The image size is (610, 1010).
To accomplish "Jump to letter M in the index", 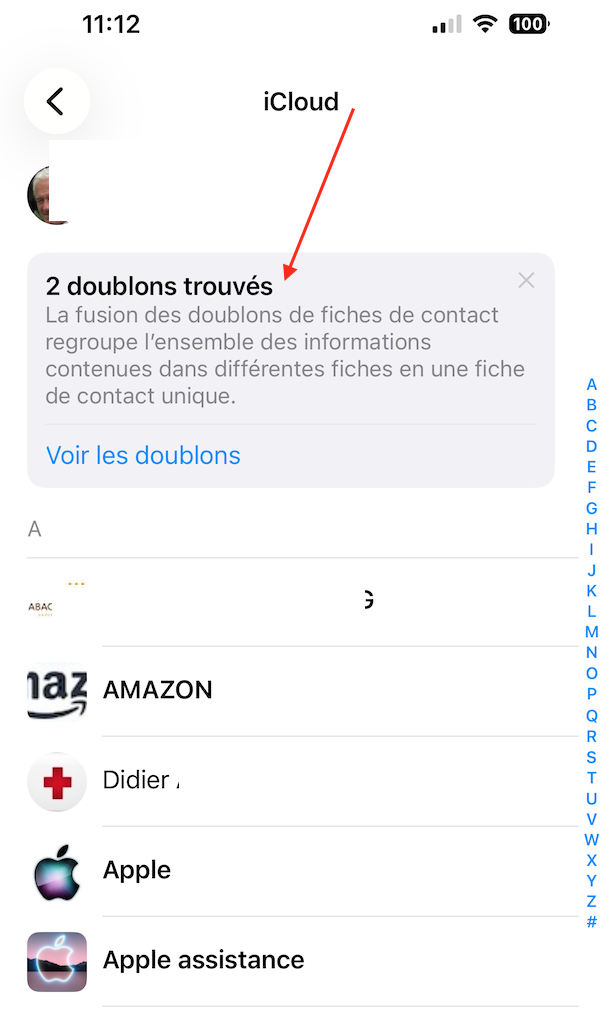I will click(591, 632).
